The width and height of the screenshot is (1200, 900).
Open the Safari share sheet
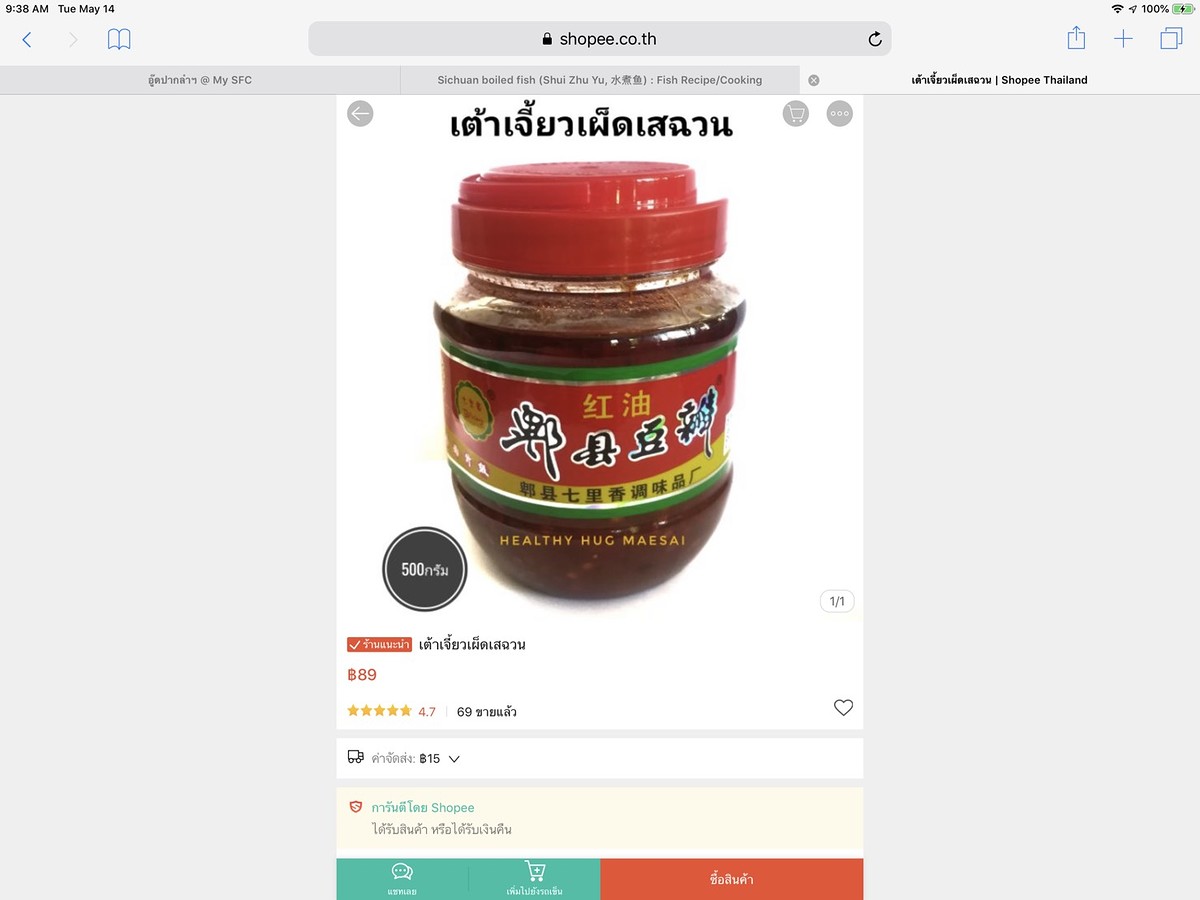click(x=1076, y=40)
